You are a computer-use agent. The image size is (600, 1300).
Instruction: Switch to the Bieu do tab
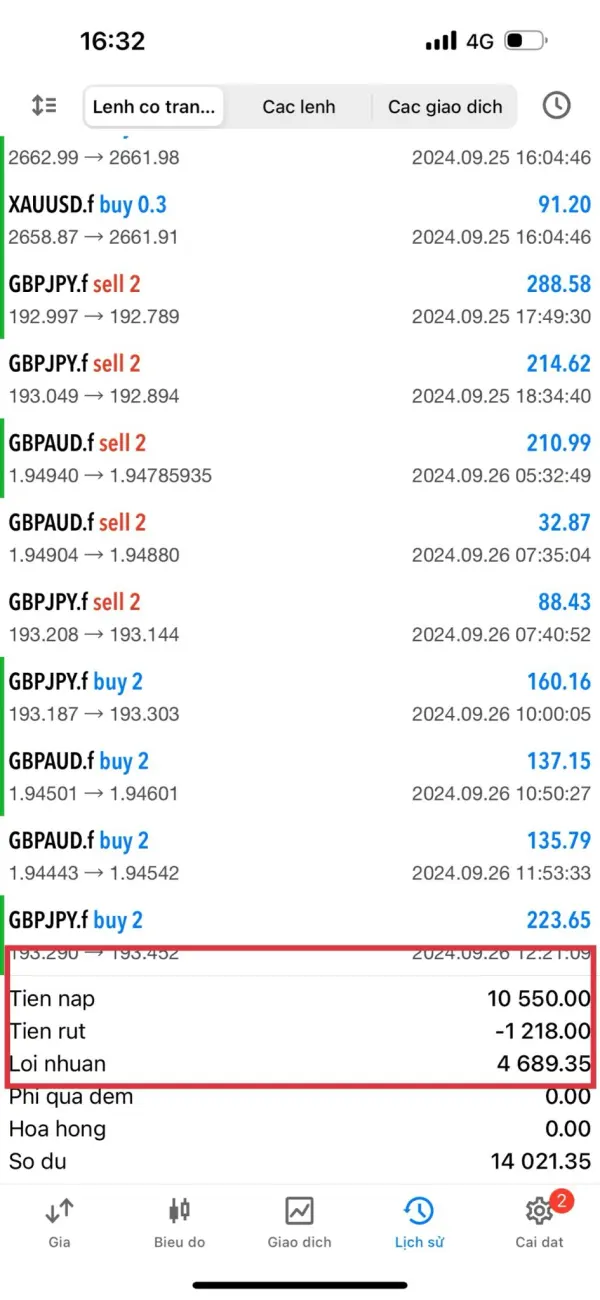click(179, 1222)
